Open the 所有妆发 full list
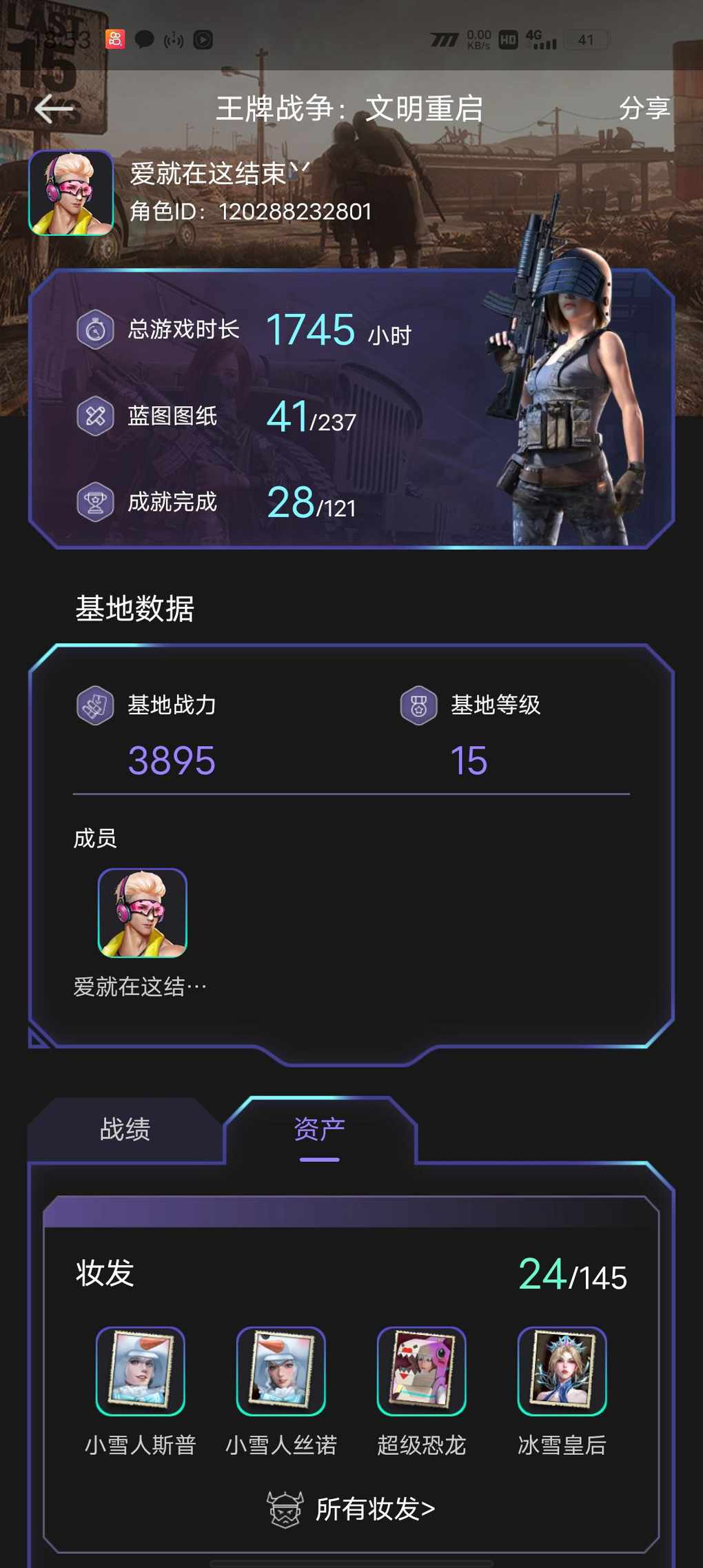Screen dimensions: 703x1568 pyautogui.click(x=351, y=1509)
